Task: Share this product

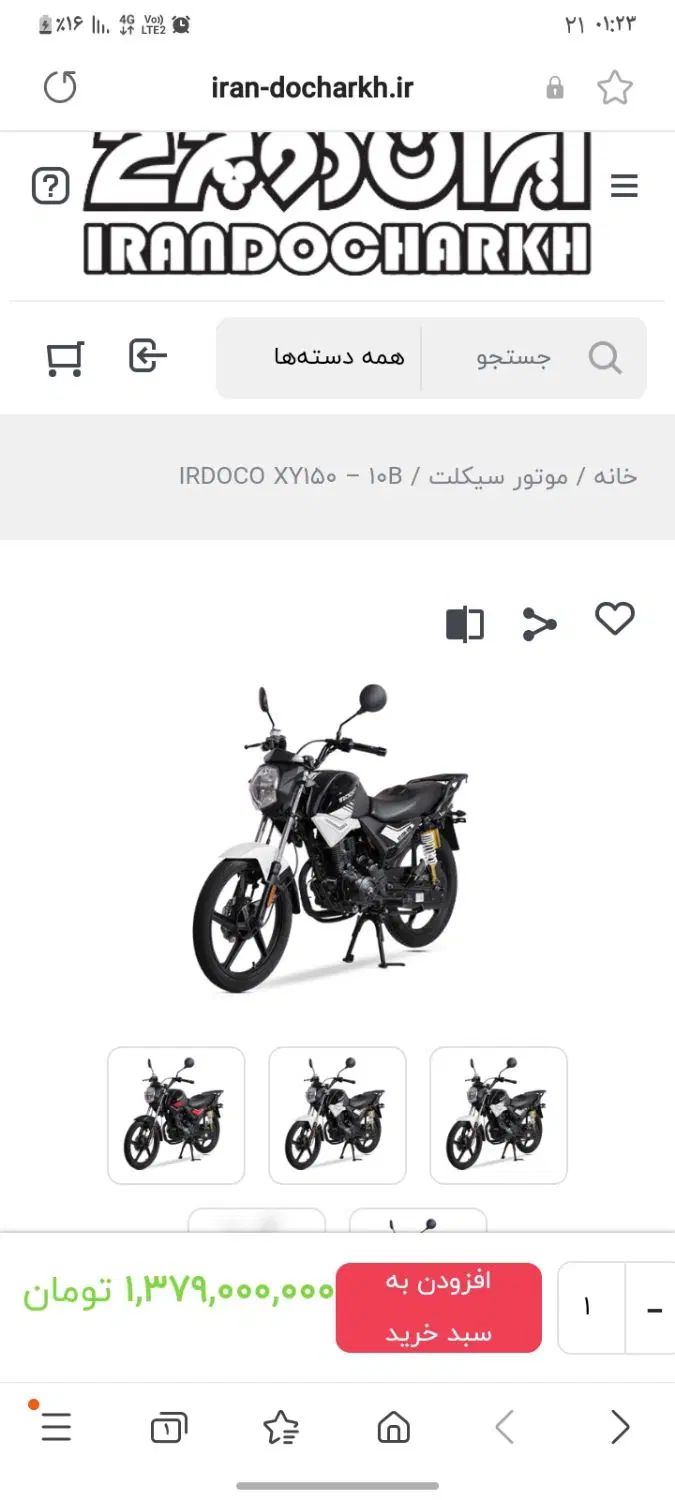Action: [x=540, y=625]
